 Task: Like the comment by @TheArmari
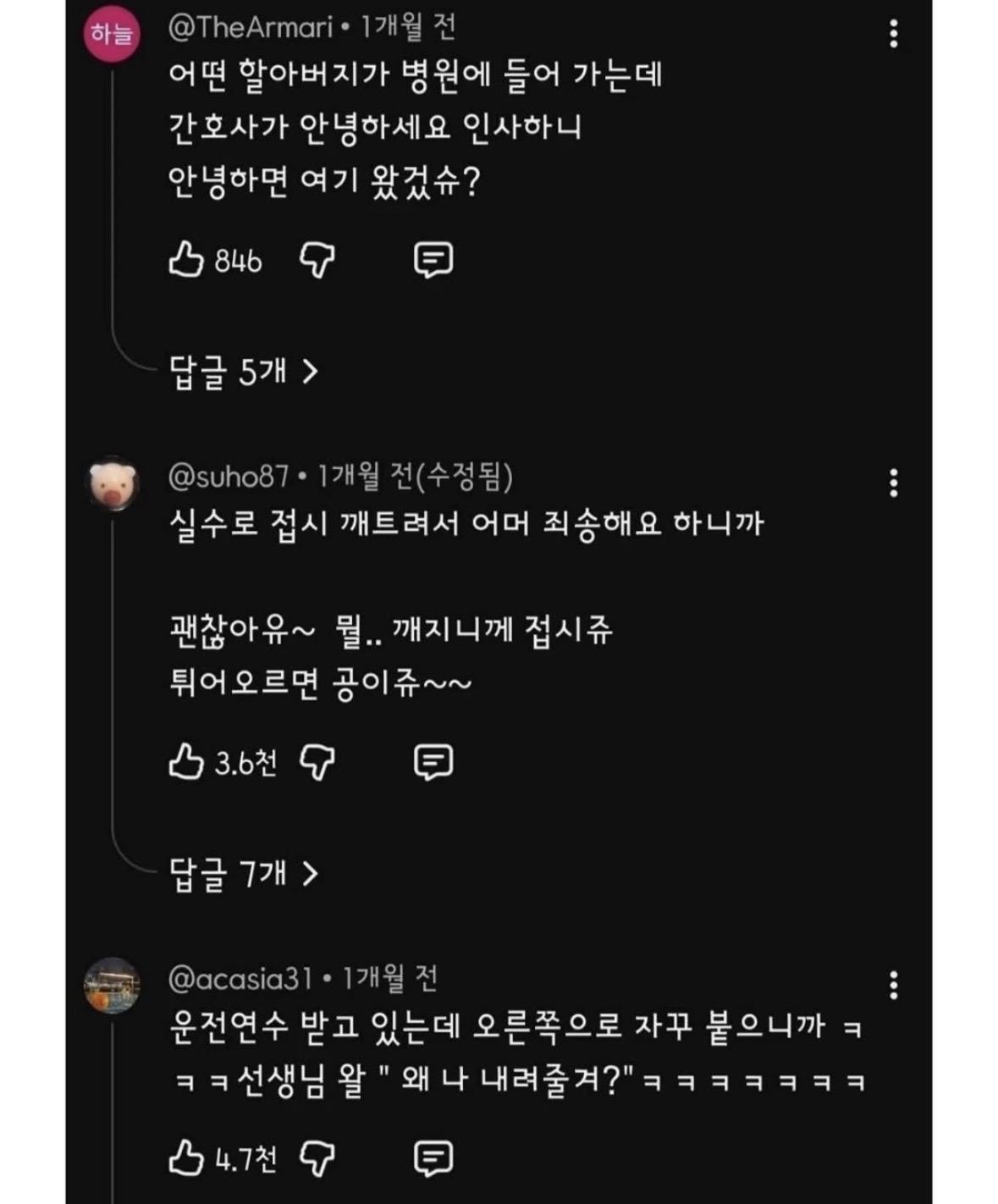click(186, 260)
